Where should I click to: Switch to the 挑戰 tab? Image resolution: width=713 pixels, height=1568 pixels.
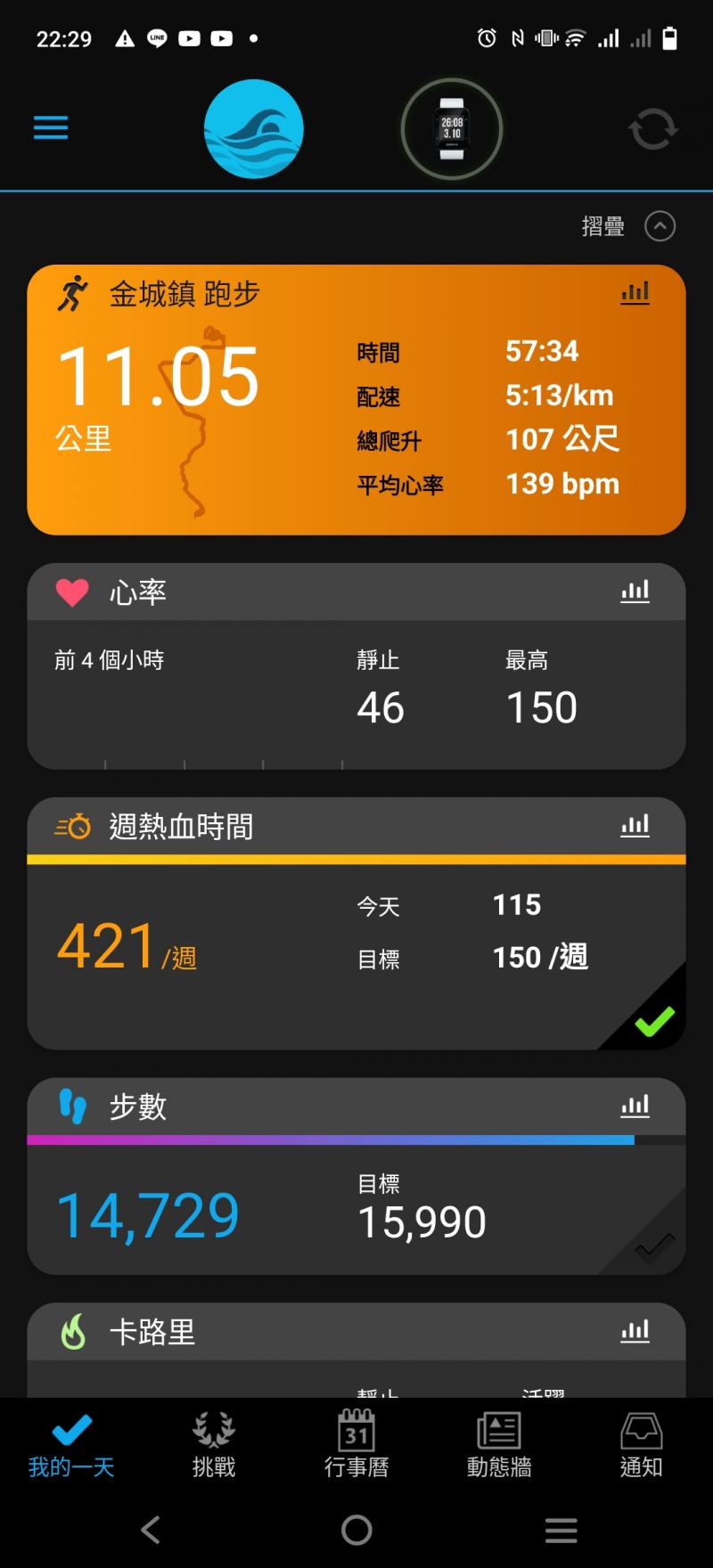pyautogui.click(x=214, y=1445)
